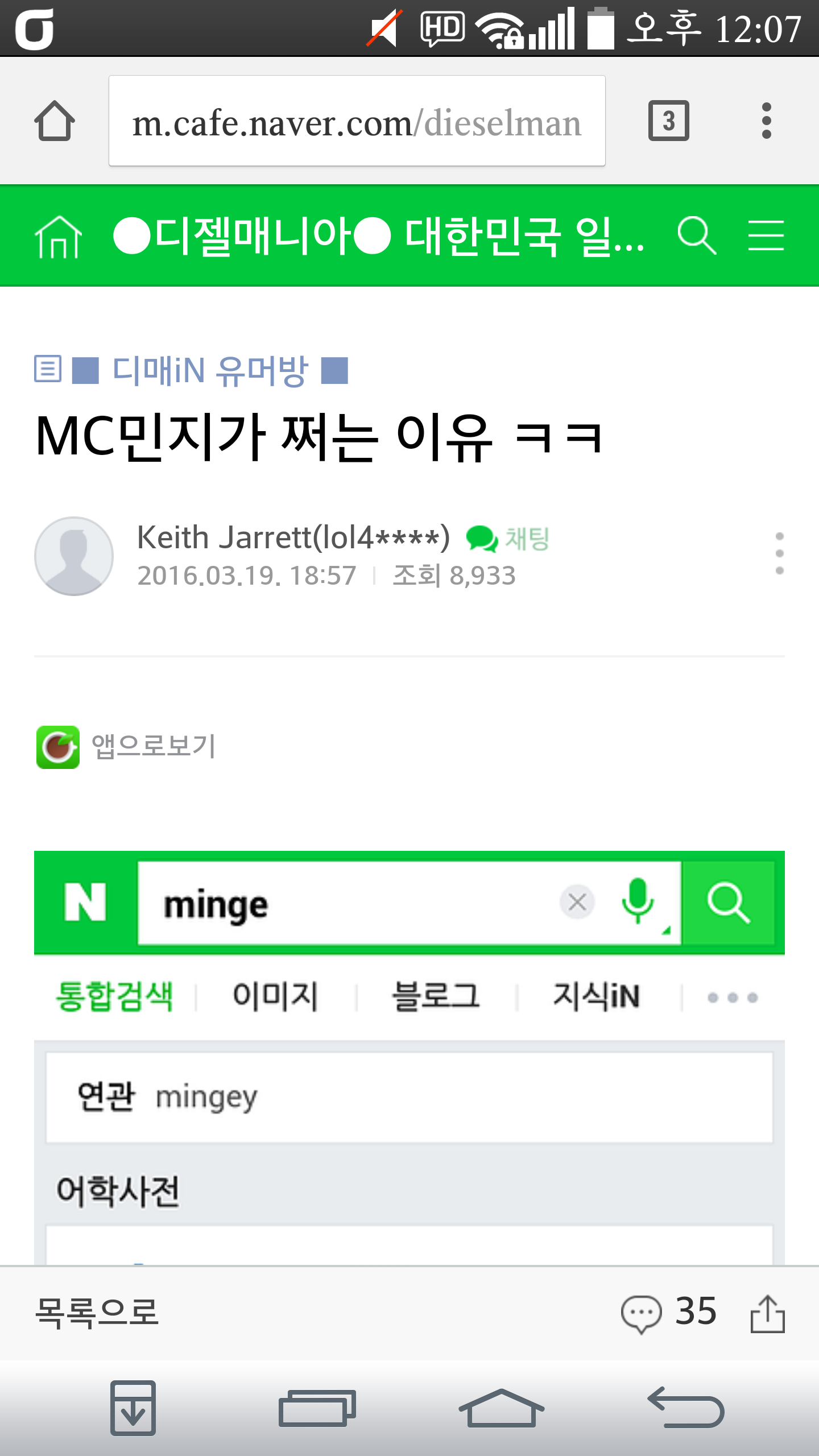
Task: Return to the list via 목록으로
Action: (97, 1313)
